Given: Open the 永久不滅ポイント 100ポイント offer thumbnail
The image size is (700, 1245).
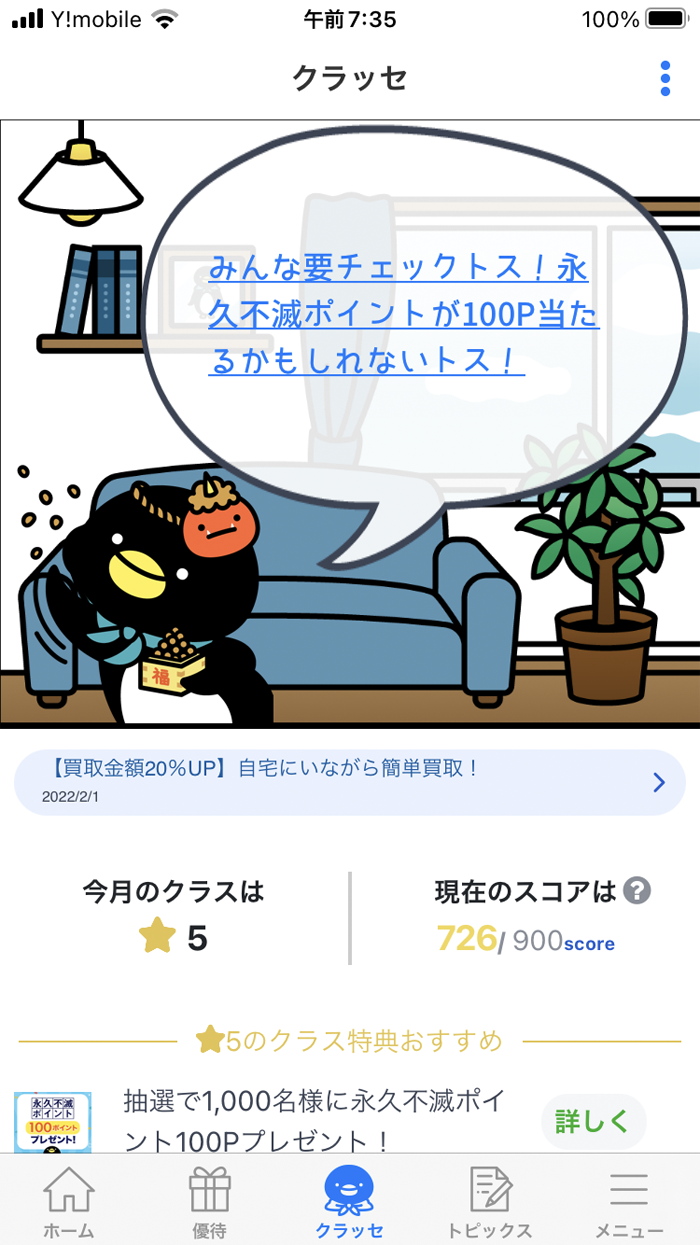Looking at the screenshot, I should tap(53, 1122).
